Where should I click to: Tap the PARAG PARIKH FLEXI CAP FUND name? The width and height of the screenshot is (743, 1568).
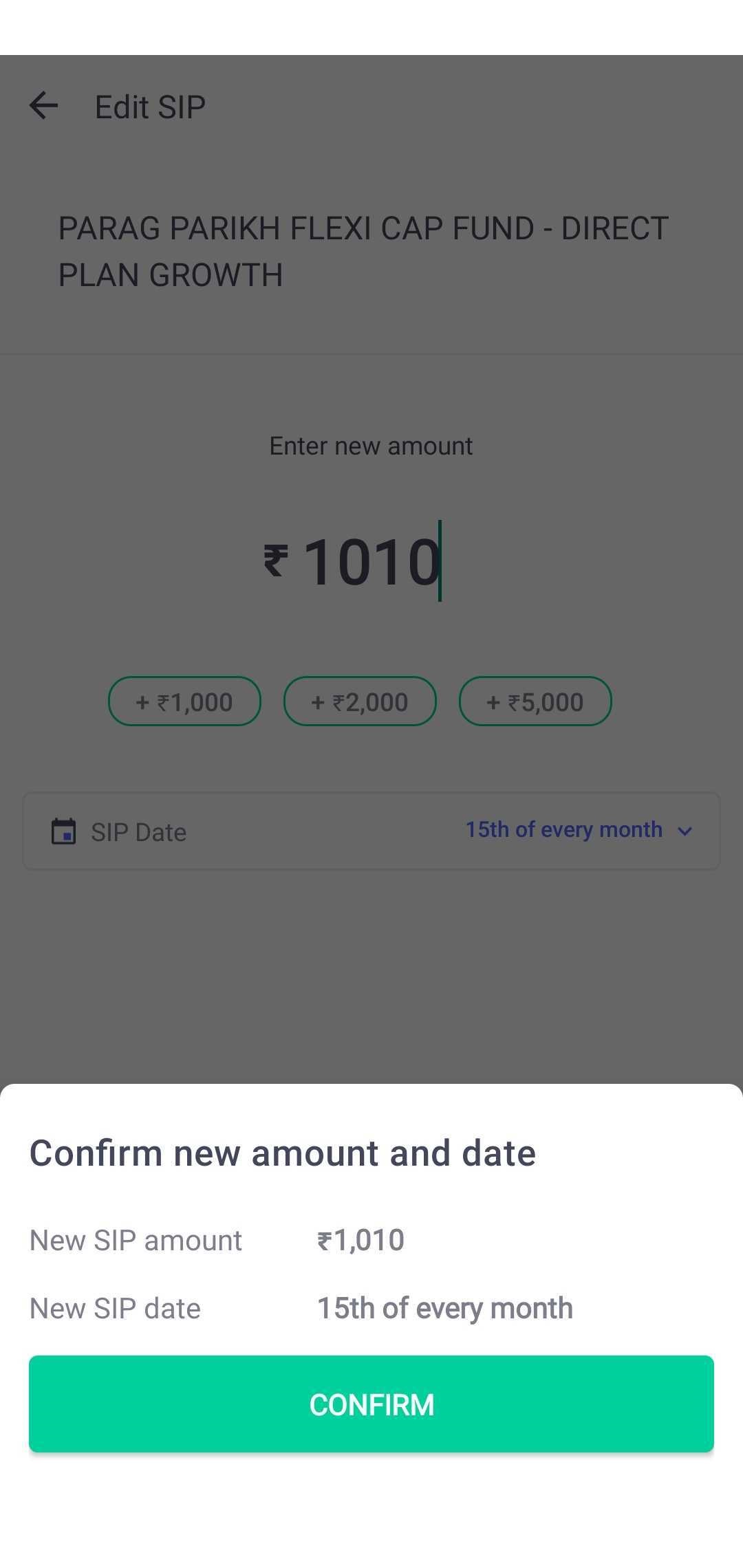[x=361, y=251]
